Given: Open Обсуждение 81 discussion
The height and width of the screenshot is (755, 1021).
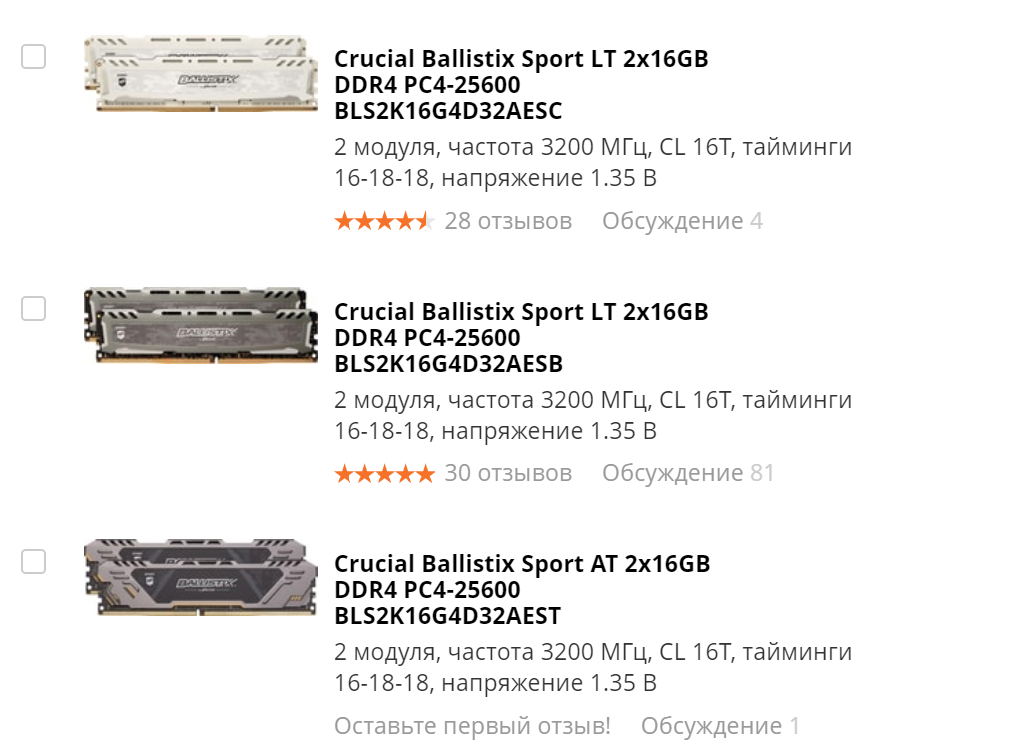Looking at the screenshot, I should [x=688, y=473].
